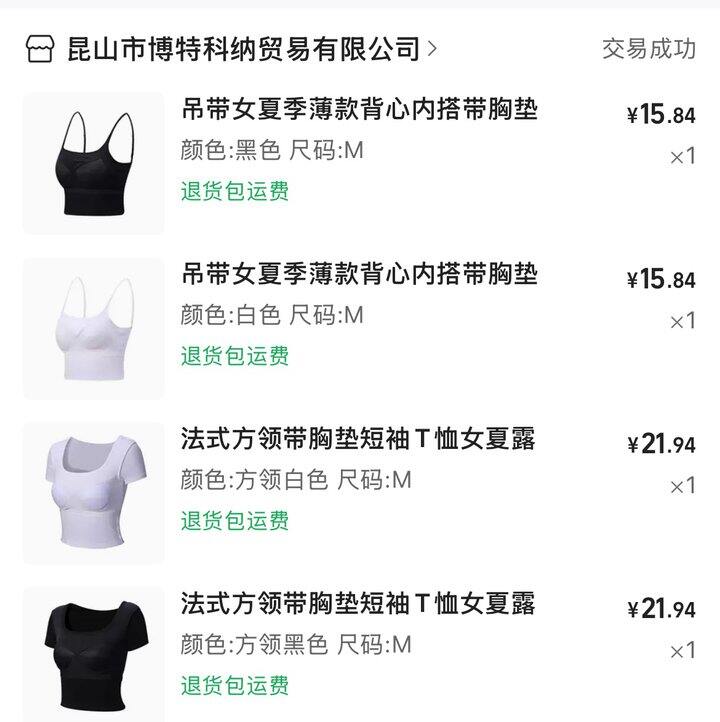720x722 pixels.
Task: View the 方领白色 短袖T恤 item
Action: 358,439
